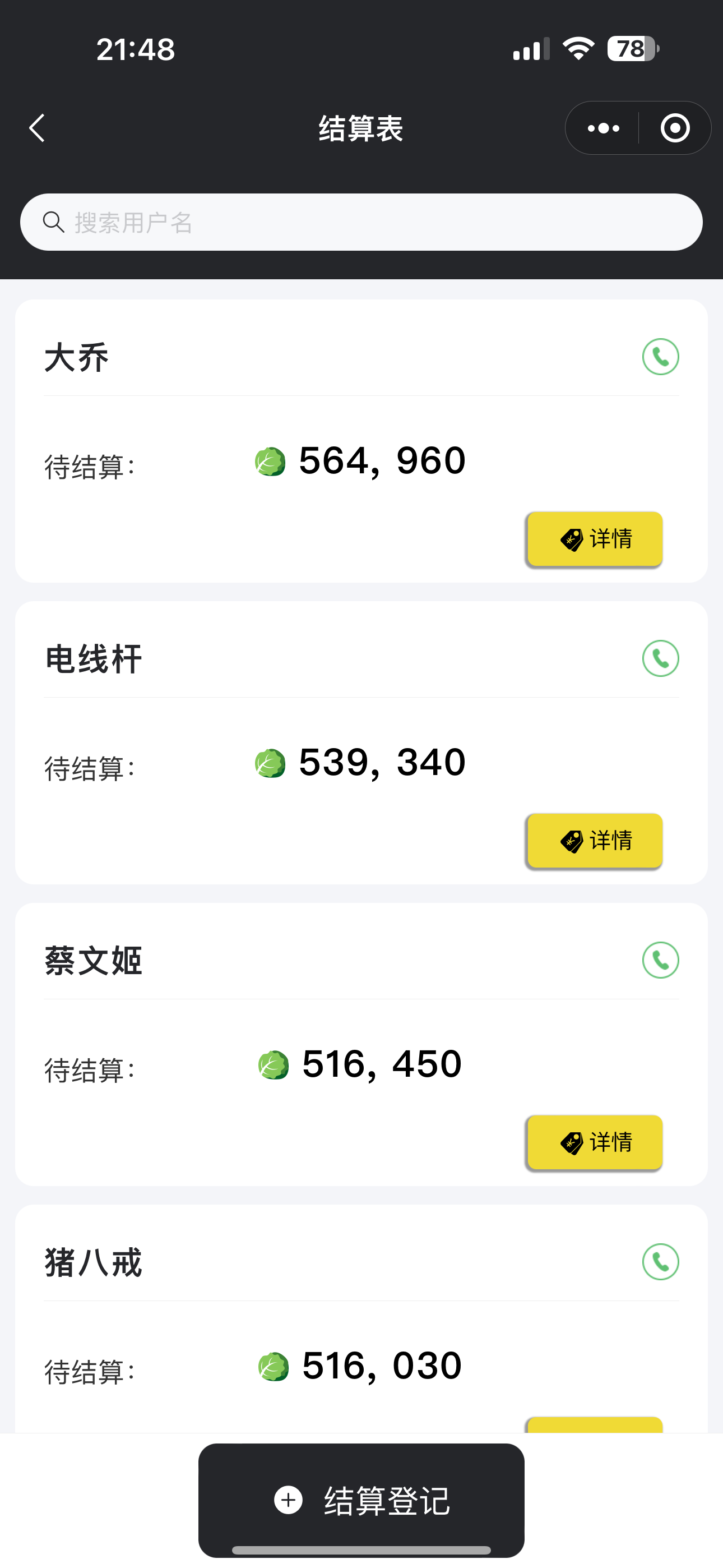The width and height of the screenshot is (723, 1568).
Task: View 详情 for 大乔's settlement
Action: (595, 539)
